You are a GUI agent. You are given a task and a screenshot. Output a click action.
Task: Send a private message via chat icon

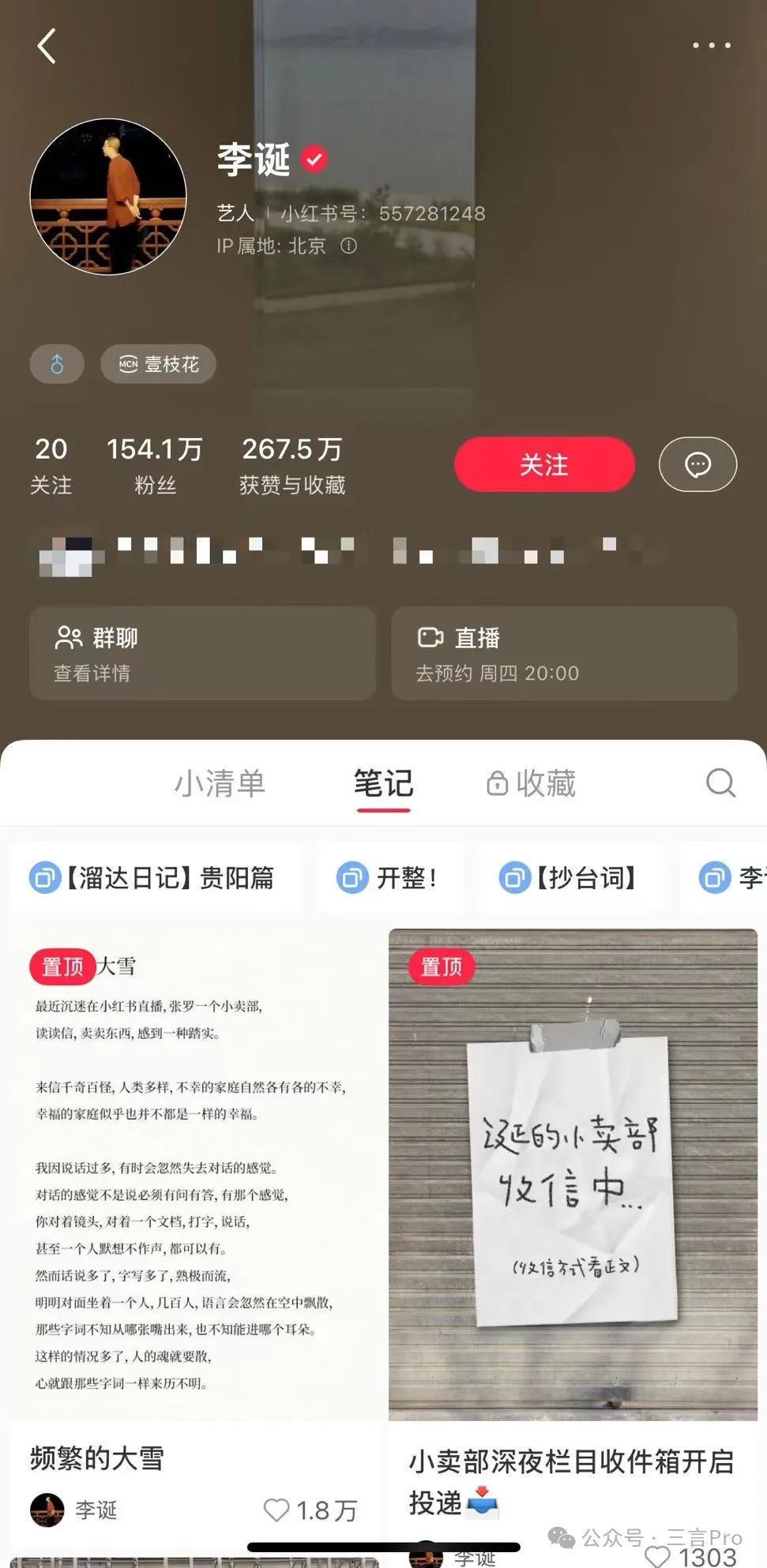click(697, 464)
